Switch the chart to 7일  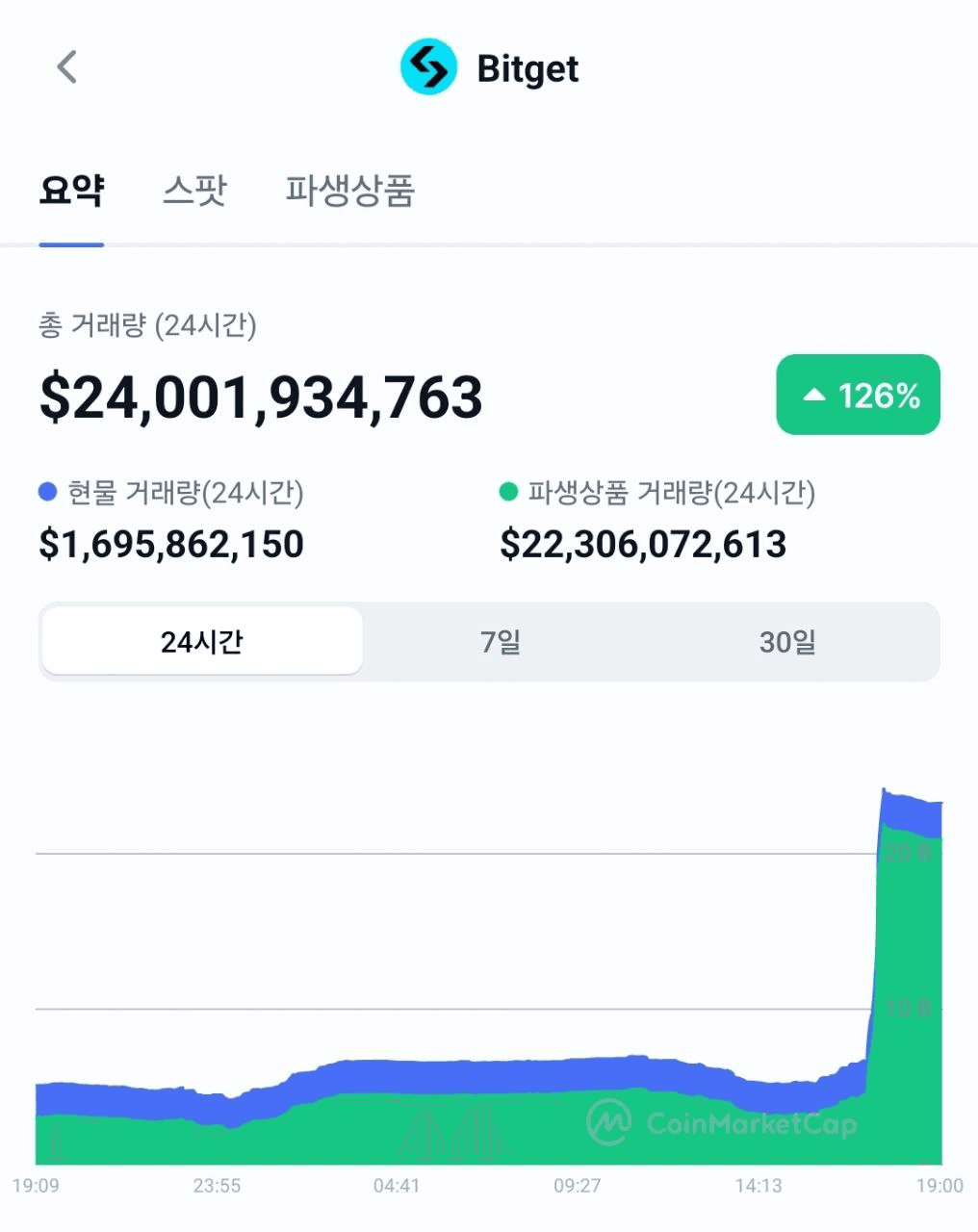point(501,642)
